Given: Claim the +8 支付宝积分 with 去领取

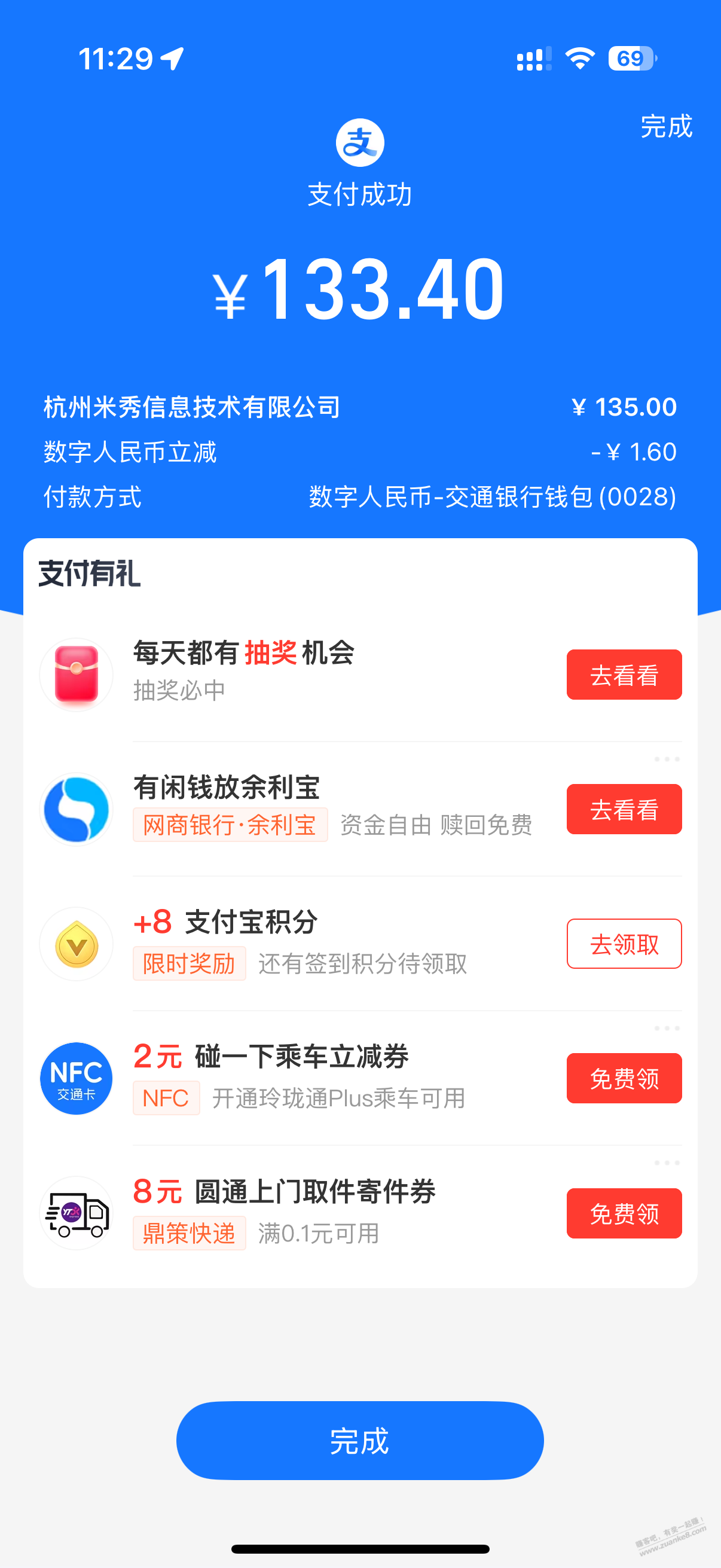Looking at the screenshot, I should 624,944.
